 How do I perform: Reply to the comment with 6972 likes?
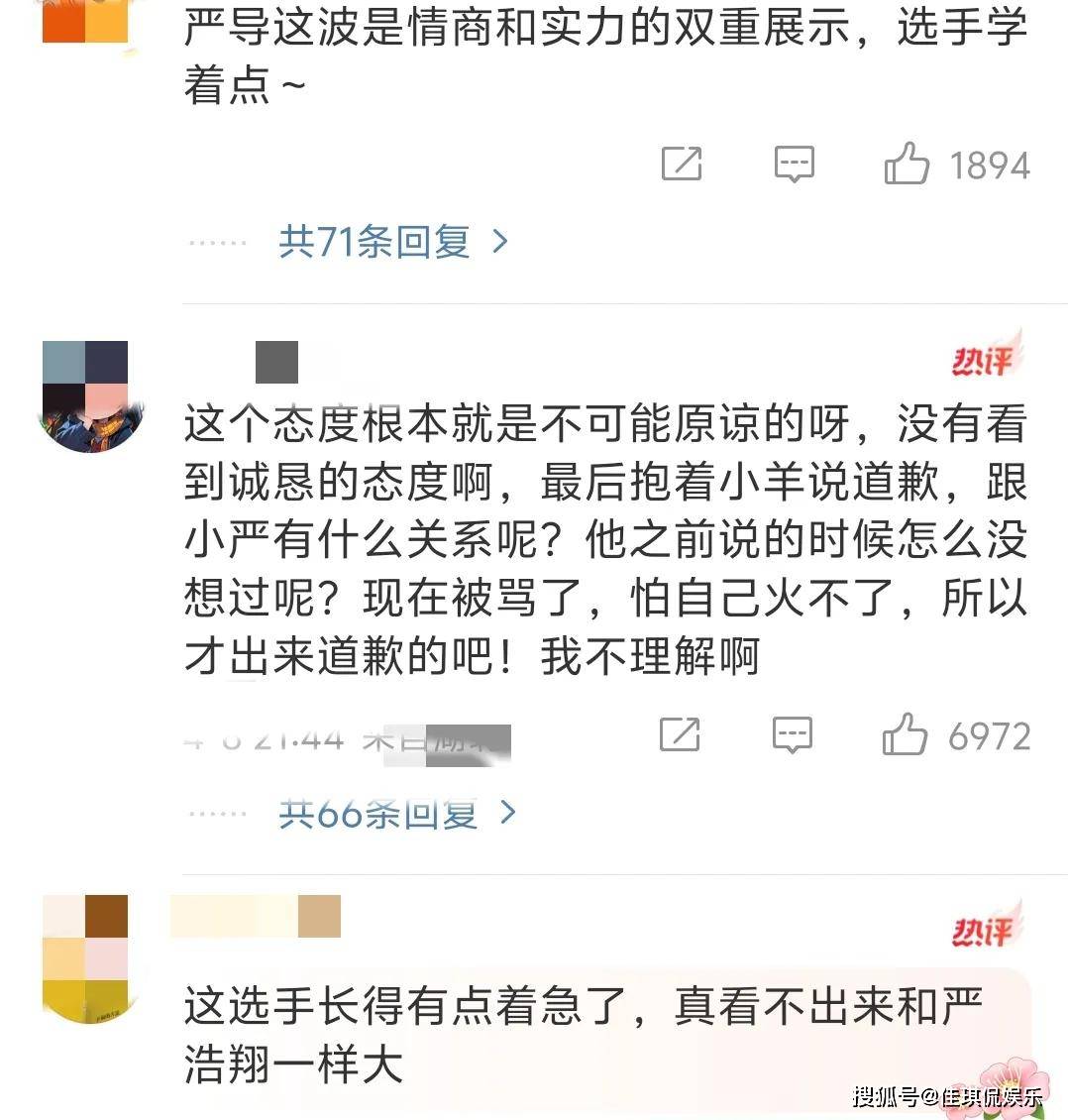point(792,735)
